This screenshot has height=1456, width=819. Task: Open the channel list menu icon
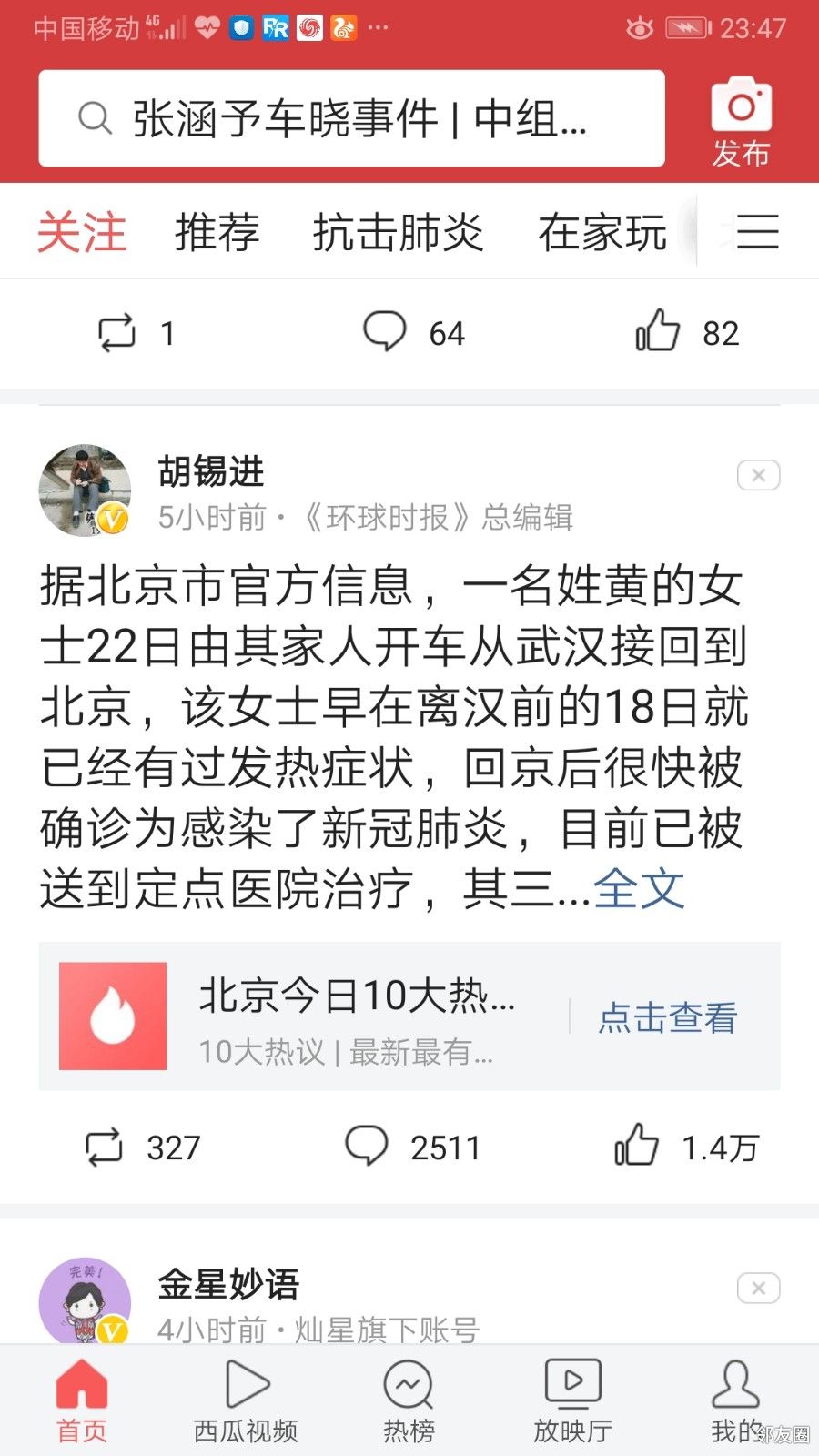(x=757, y=231)
